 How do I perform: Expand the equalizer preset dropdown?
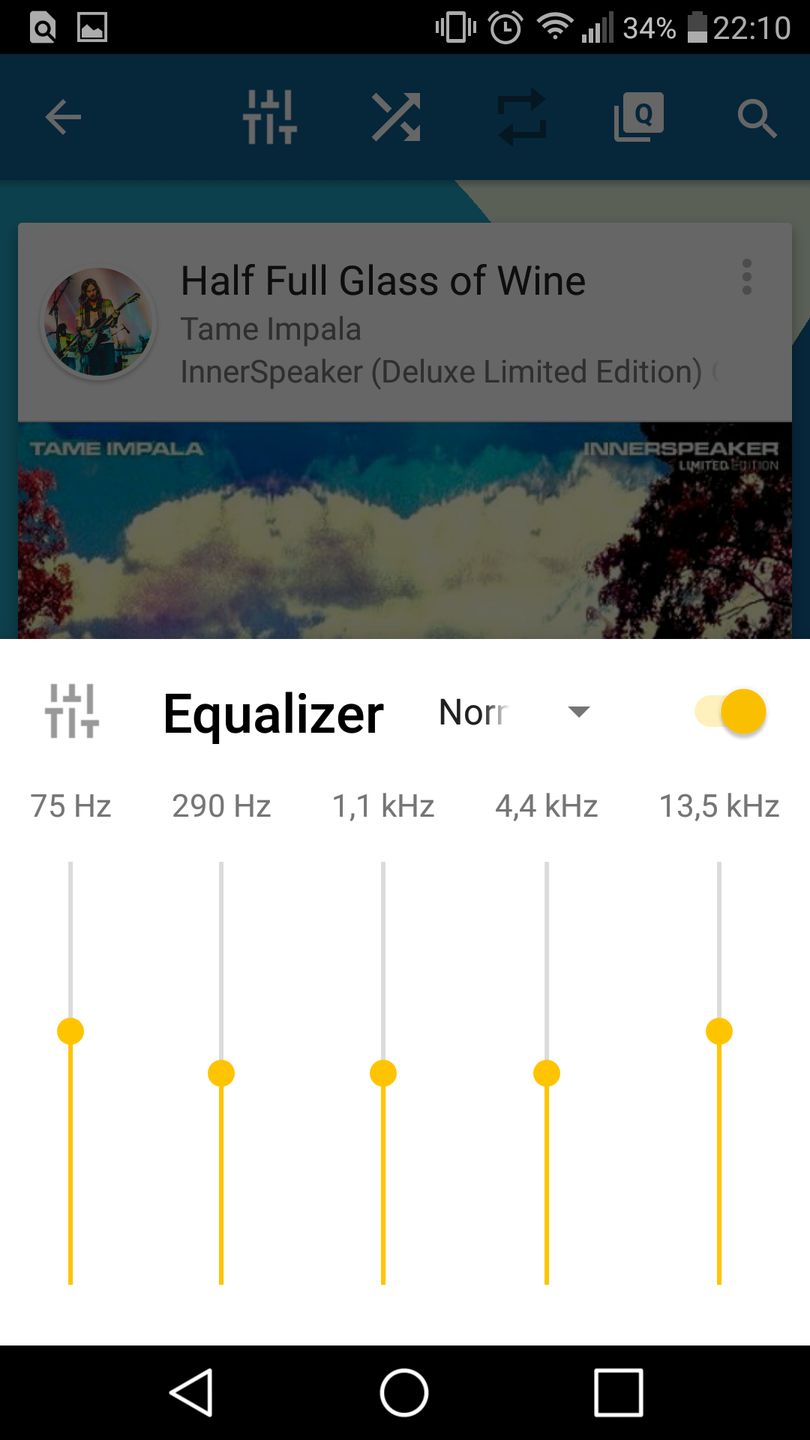pos(515,712)
